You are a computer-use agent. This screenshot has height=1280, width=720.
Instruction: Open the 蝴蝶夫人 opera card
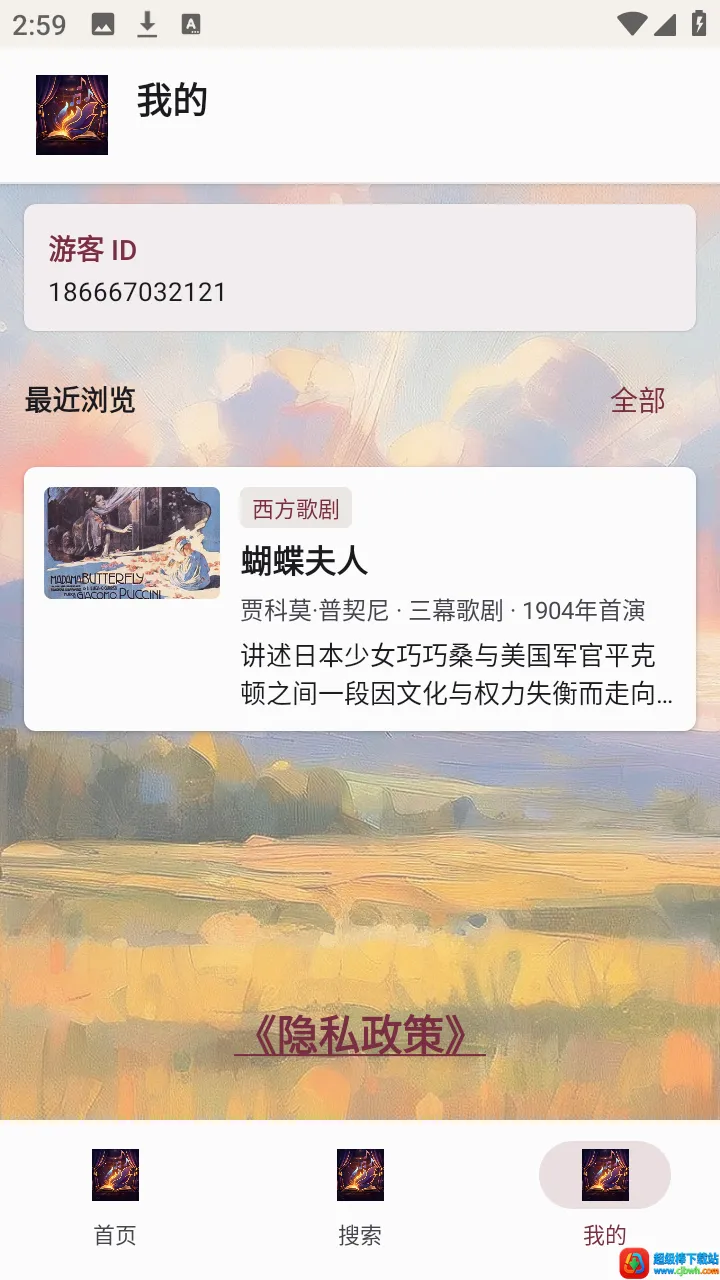[360, 599]
